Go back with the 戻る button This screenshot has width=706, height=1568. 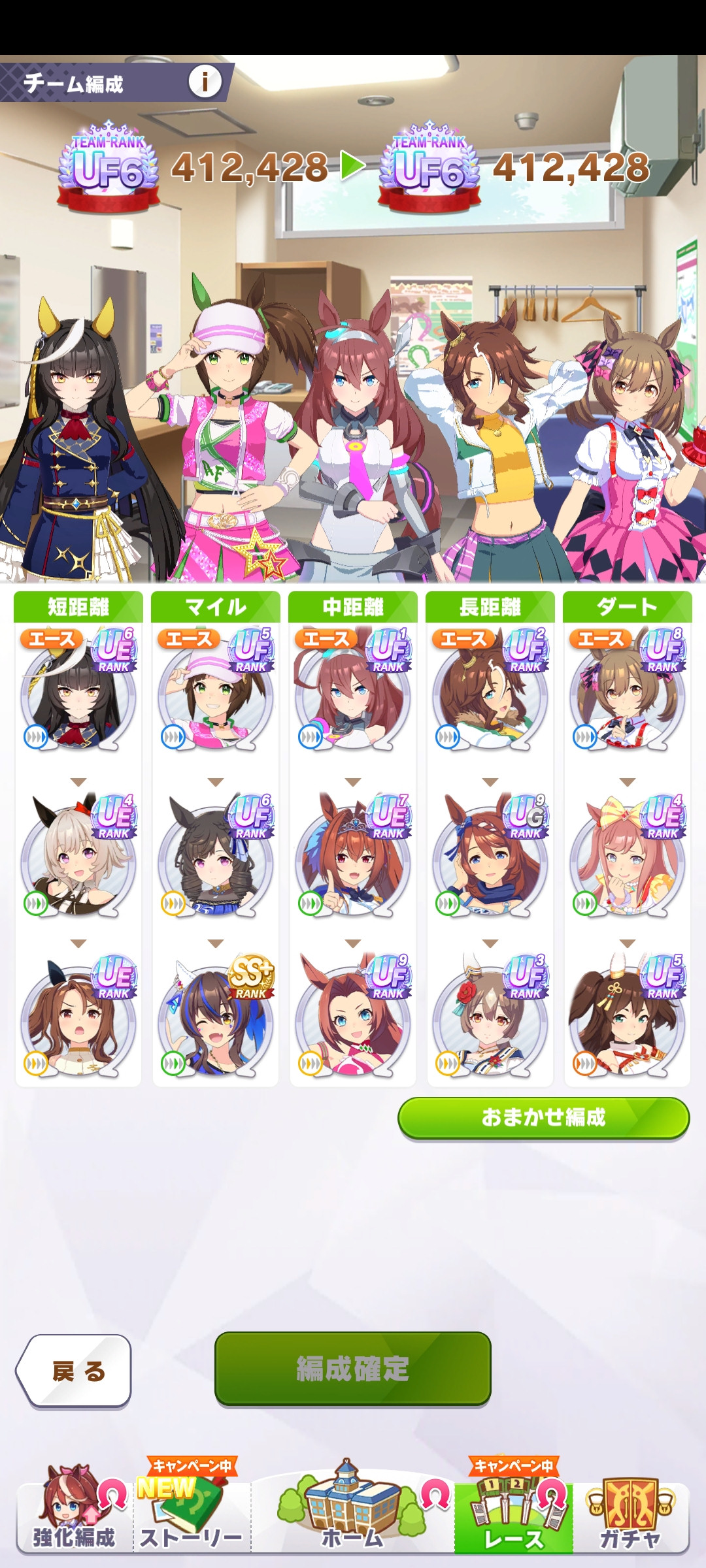pos(74,1371)
